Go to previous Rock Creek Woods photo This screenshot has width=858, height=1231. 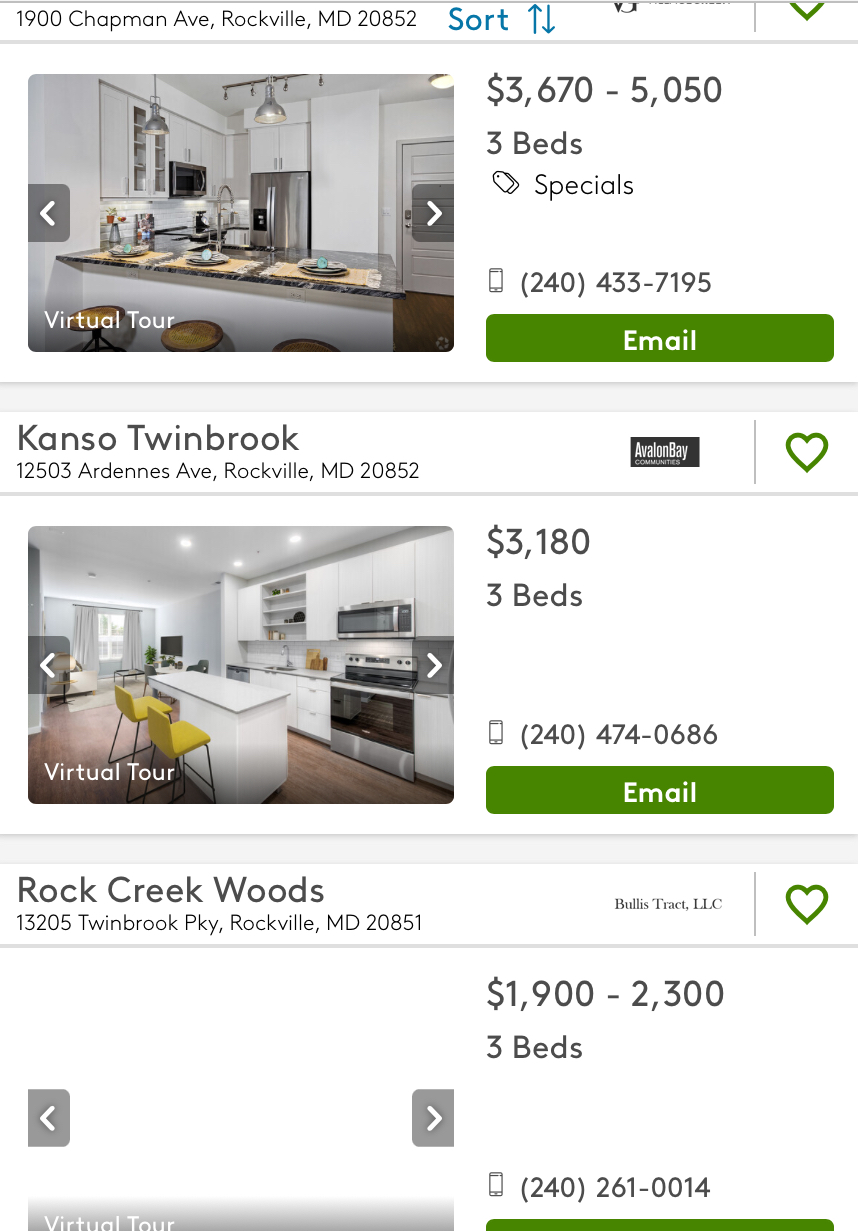pyautogui.click(x=48, y=1117)
